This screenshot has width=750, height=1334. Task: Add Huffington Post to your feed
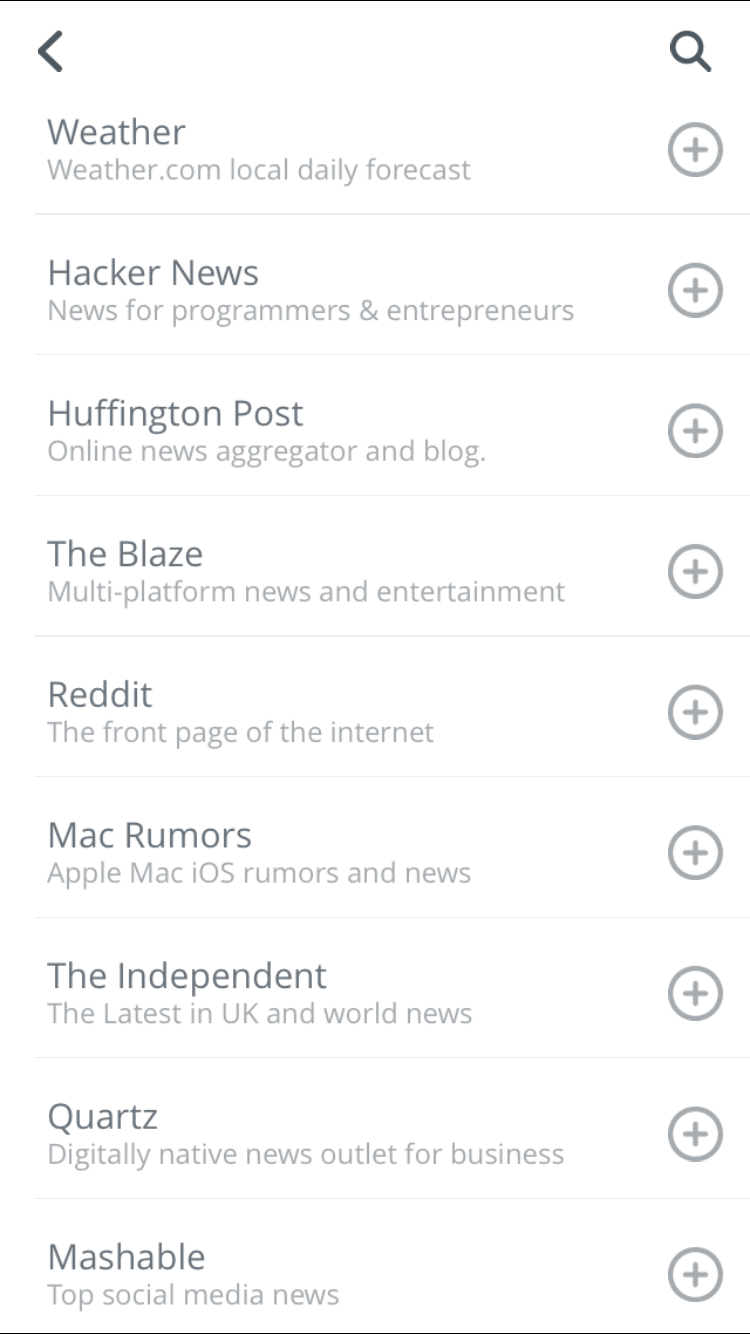[x=695, y=431]
